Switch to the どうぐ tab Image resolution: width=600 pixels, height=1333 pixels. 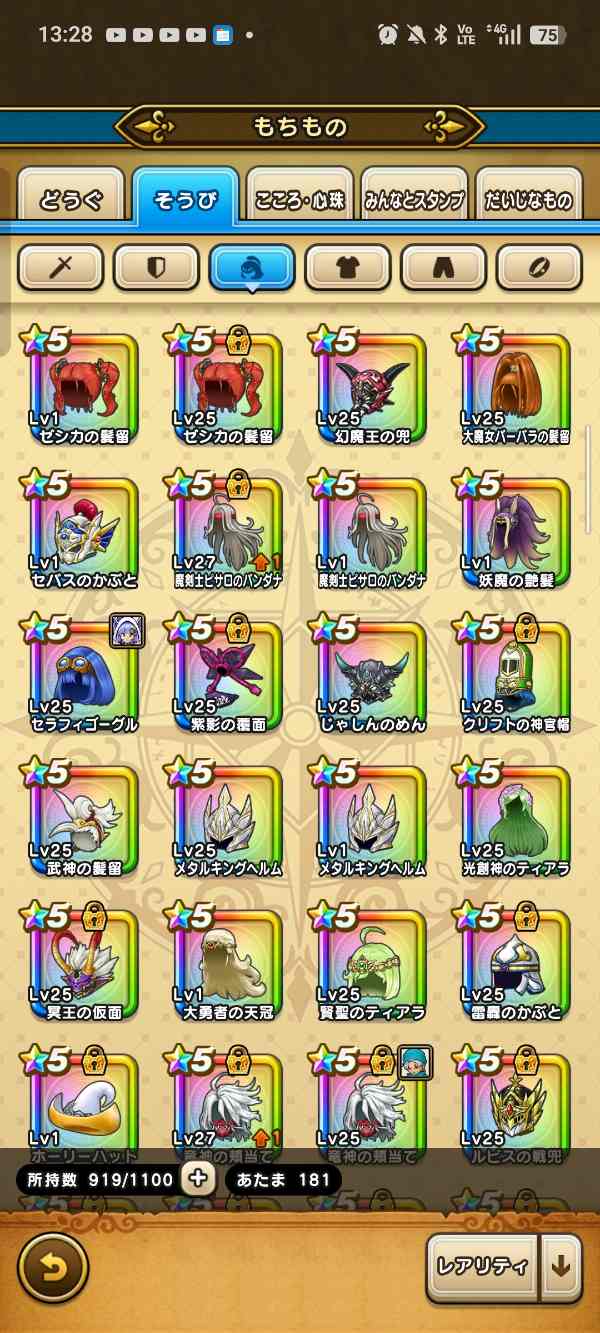point(71,198)
